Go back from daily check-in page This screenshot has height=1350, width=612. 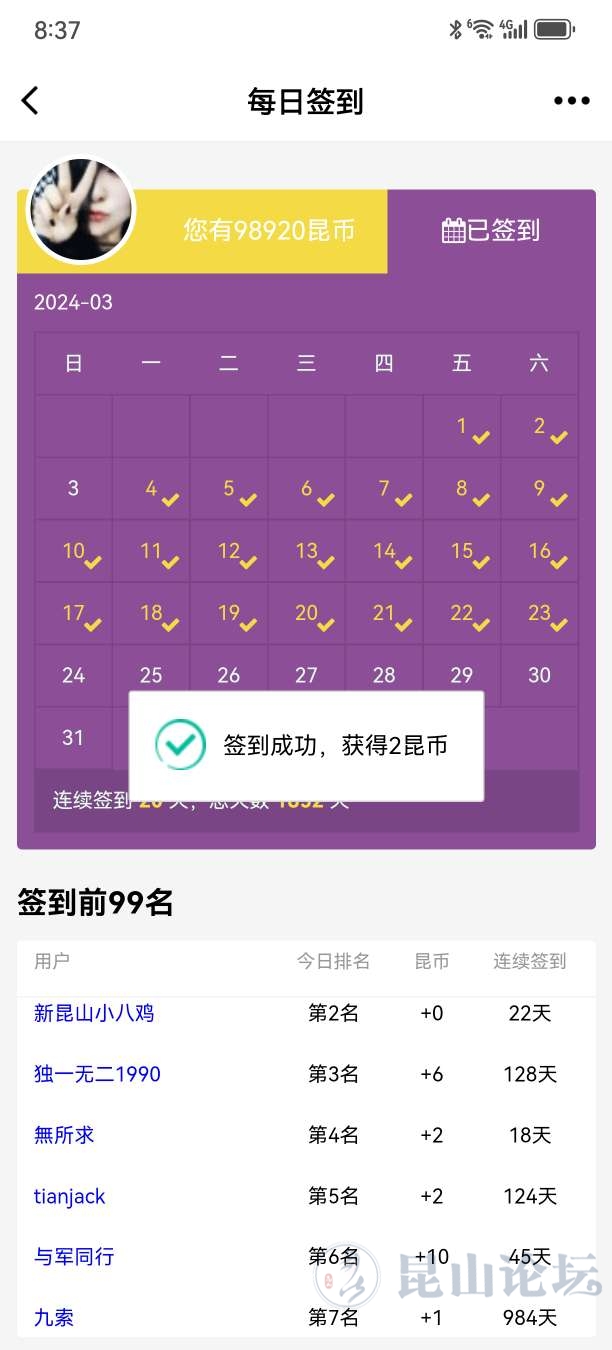pyautogui.click(x=31, y=100)
